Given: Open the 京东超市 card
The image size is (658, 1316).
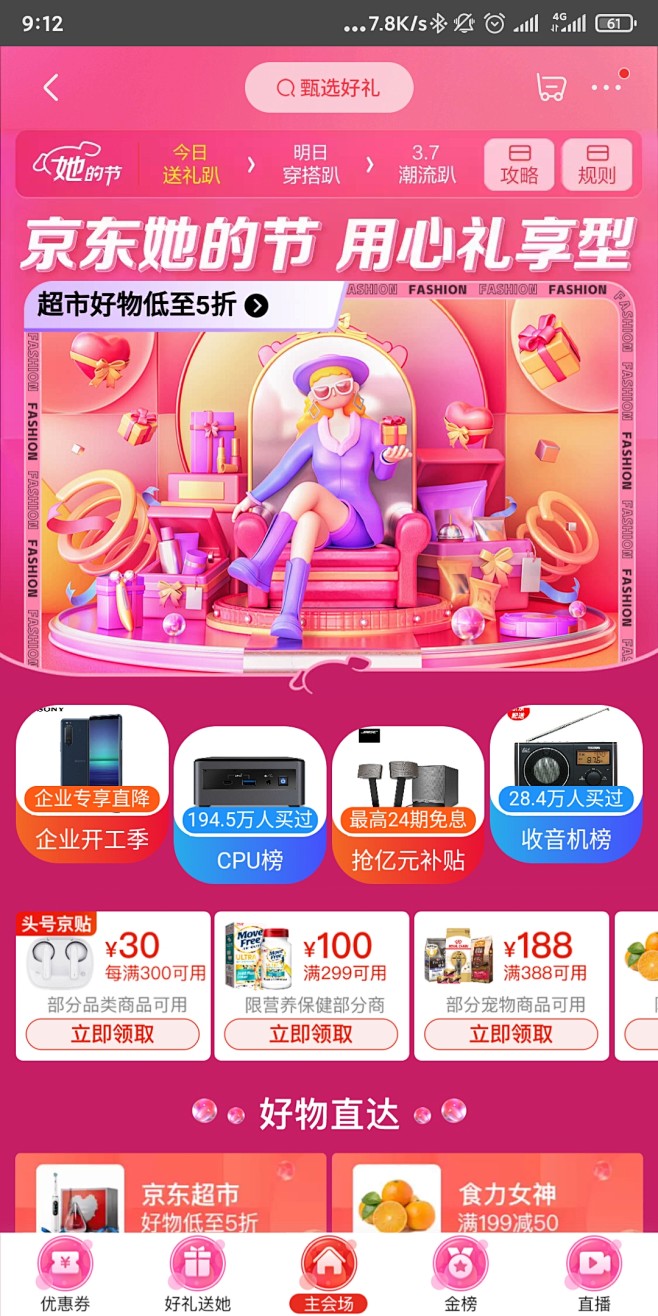Looking at the screenshot, I should 171,1193.
